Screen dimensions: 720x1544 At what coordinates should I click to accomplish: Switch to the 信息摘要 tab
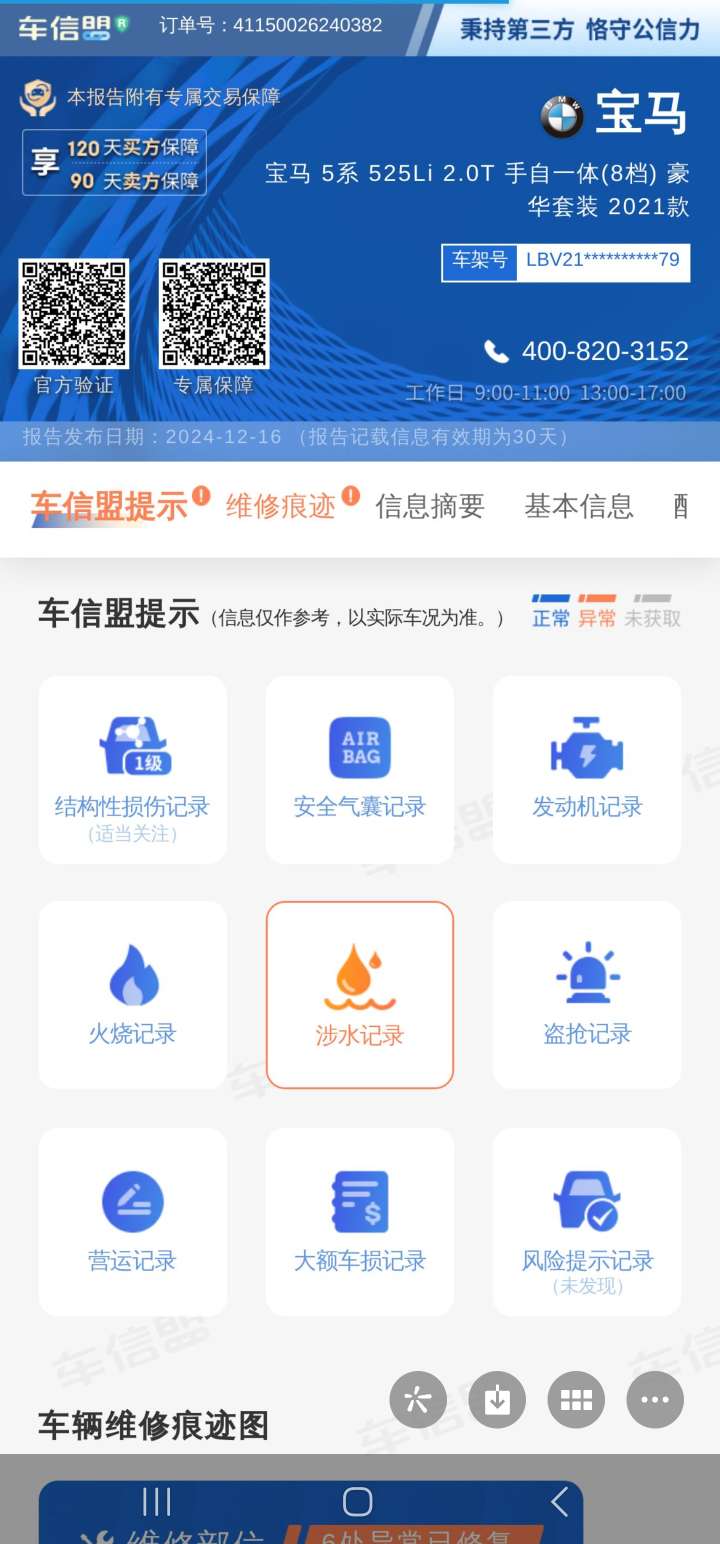[x=430, y=507]
